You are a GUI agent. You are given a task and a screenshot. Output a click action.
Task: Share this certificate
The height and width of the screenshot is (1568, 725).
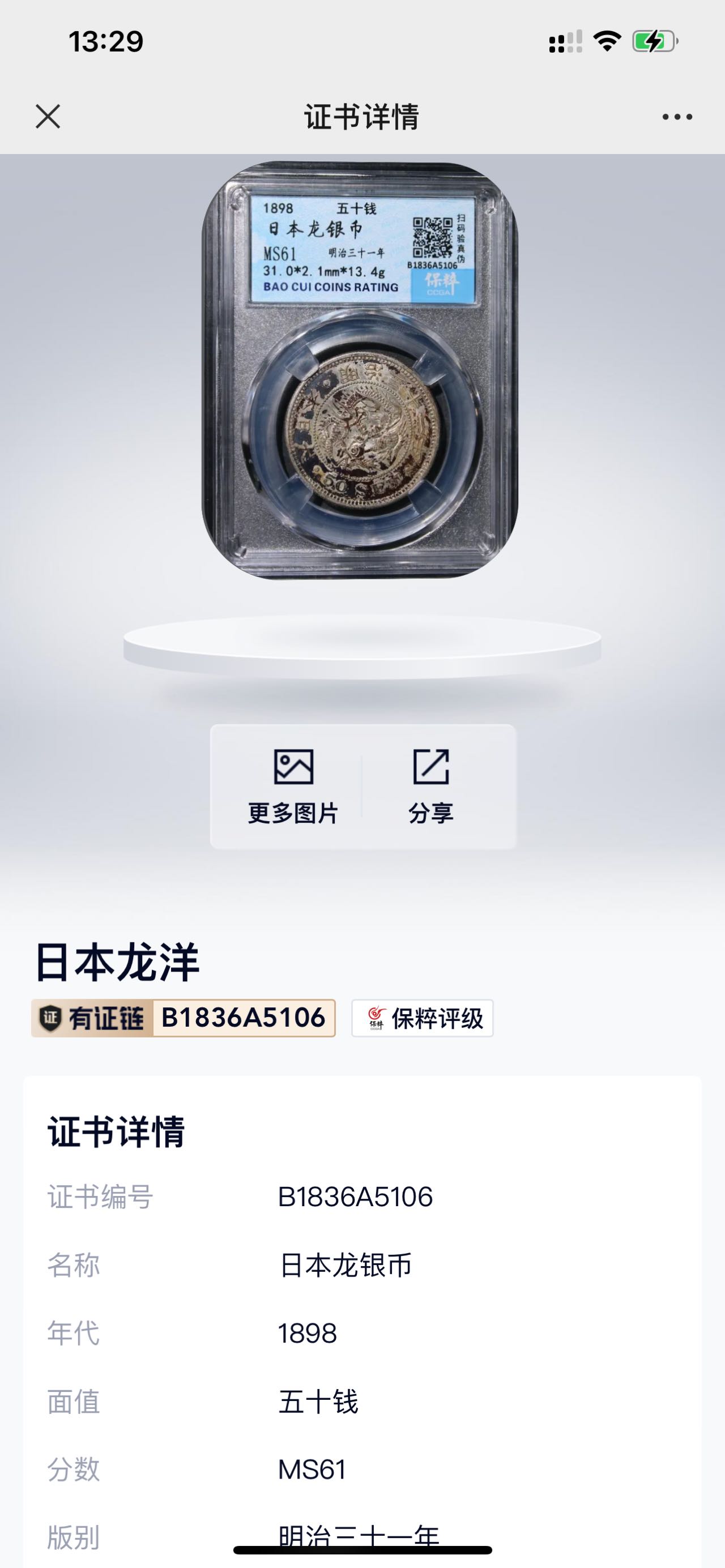coord(431,787)
